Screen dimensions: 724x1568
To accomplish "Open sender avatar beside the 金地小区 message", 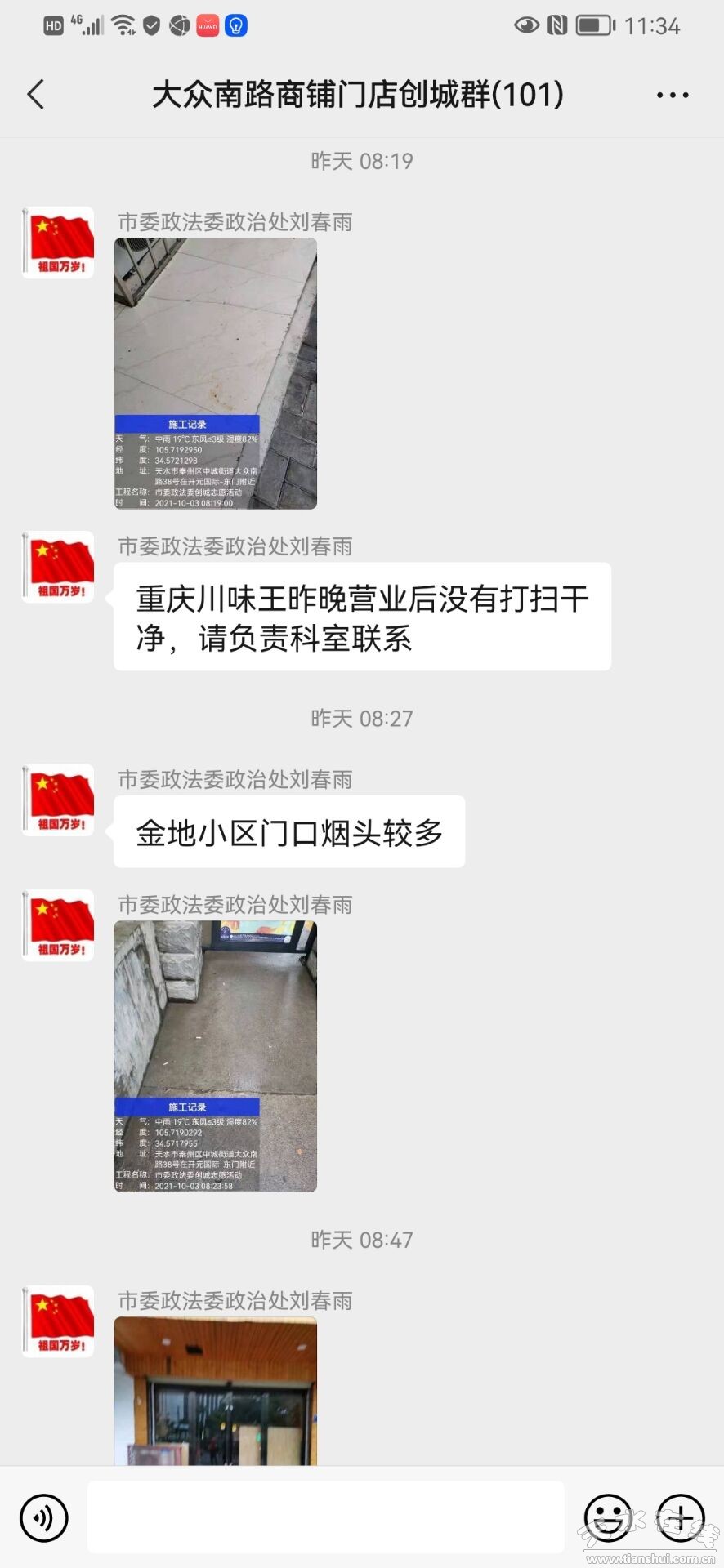I will tap(58, 800).
